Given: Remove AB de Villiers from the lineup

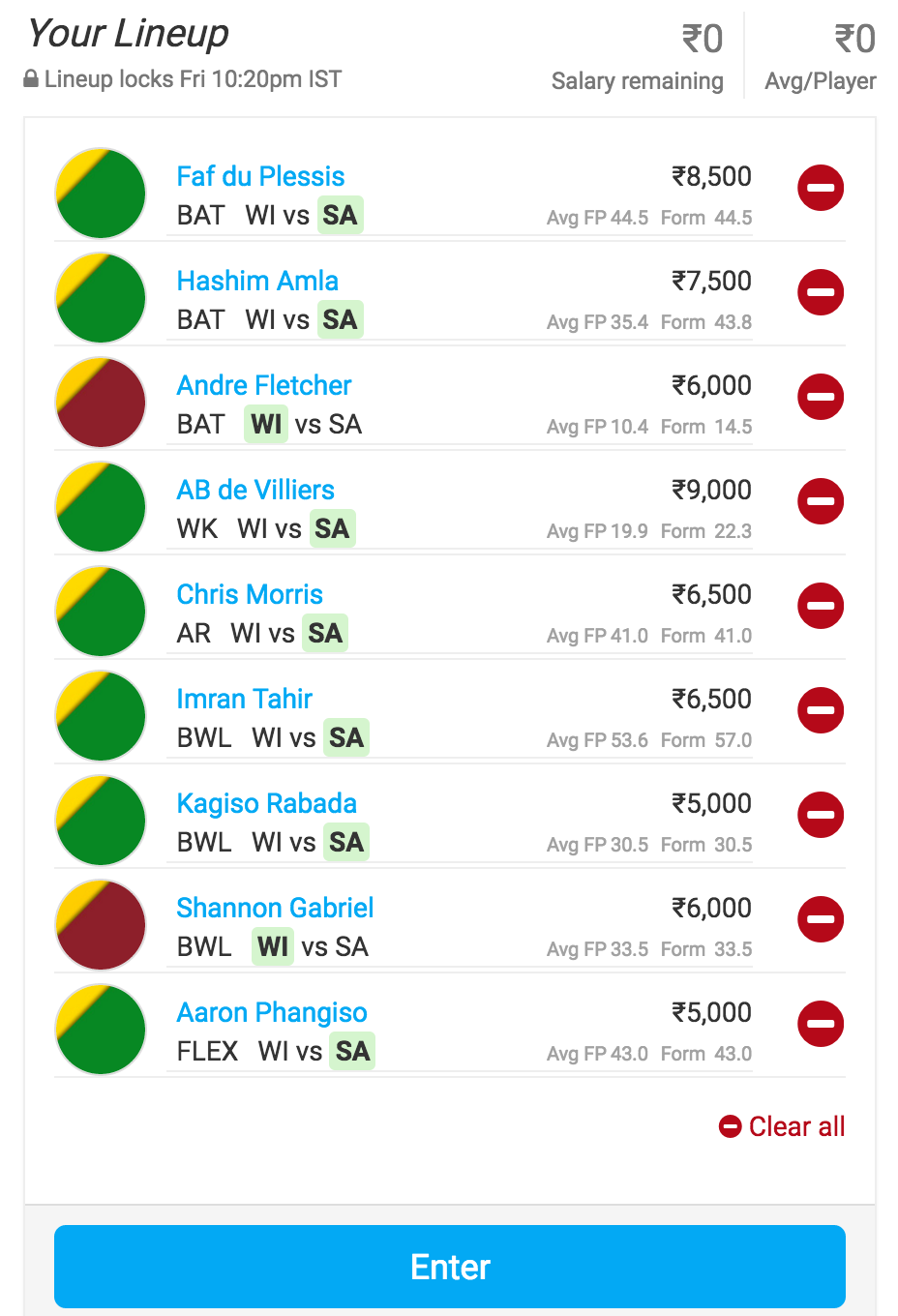Looking at the screenshot, I should pos(820,501).
